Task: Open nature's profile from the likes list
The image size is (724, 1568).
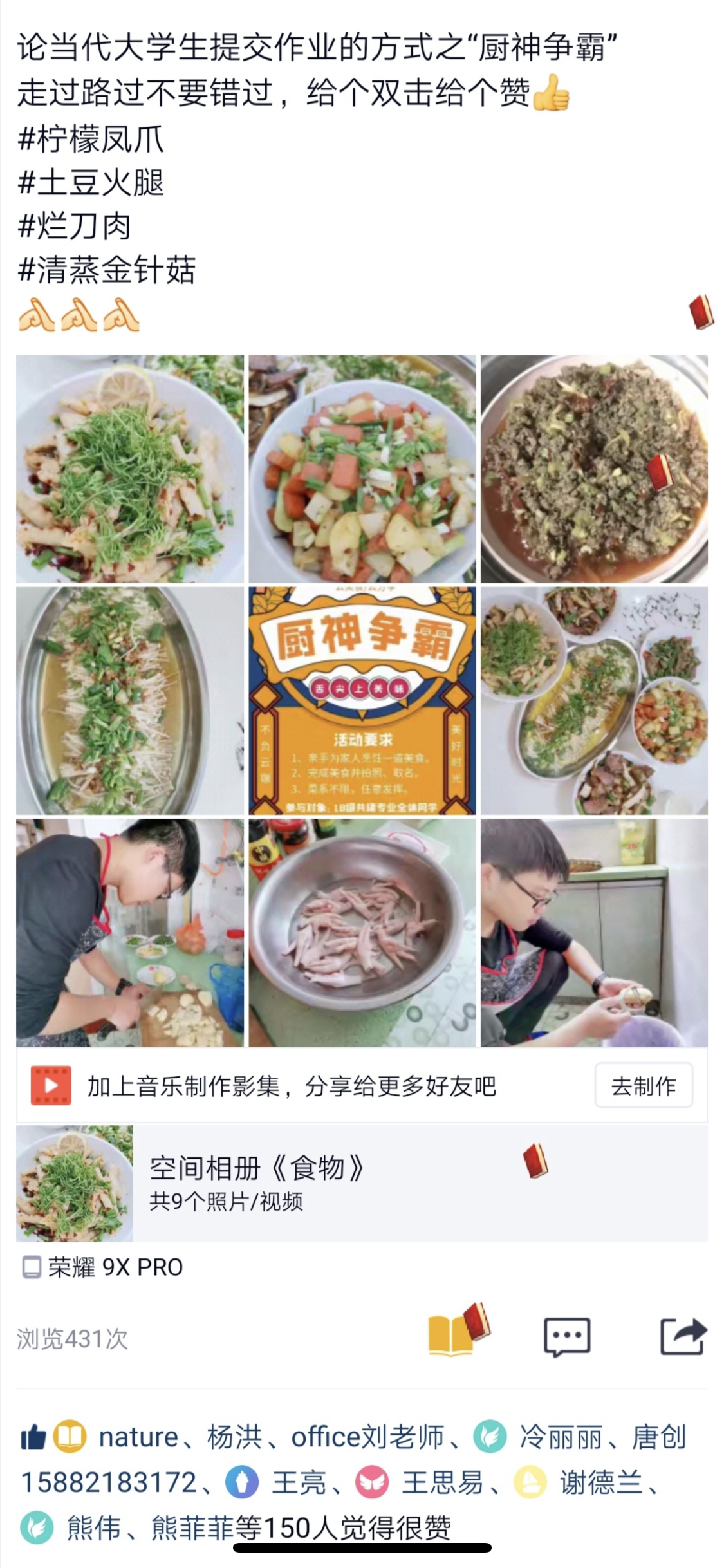Action: [x=138, y=1437]
